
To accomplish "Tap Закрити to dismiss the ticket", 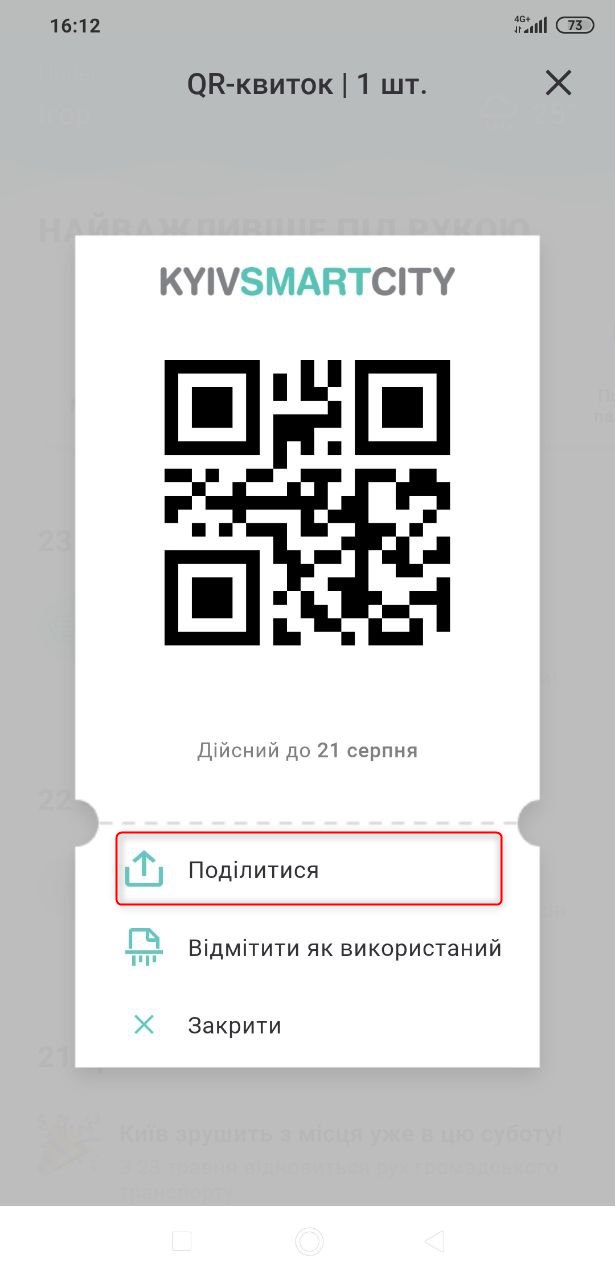I will coord(233,1025).
